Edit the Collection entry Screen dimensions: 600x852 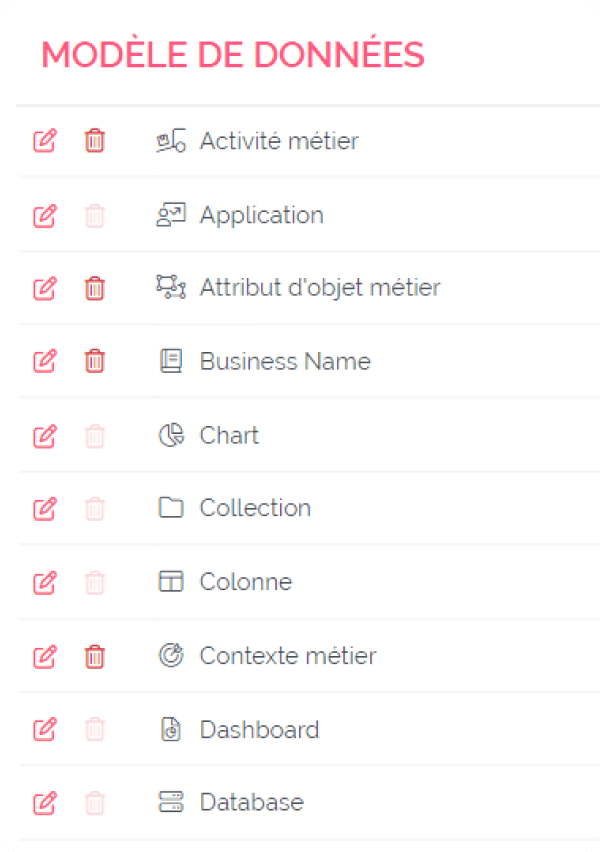click(44, 508)
